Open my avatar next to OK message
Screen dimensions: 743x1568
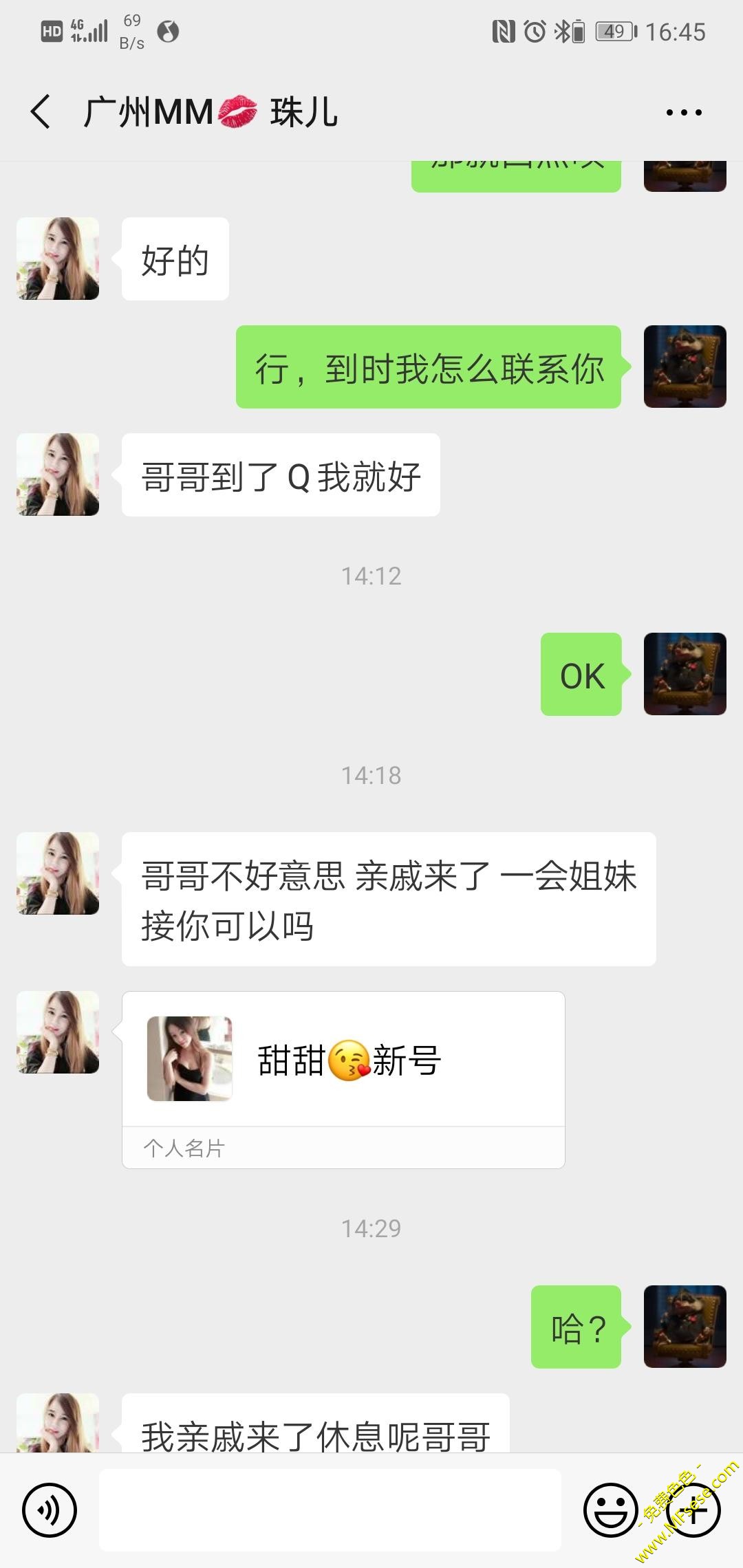[x=685, y=674]
